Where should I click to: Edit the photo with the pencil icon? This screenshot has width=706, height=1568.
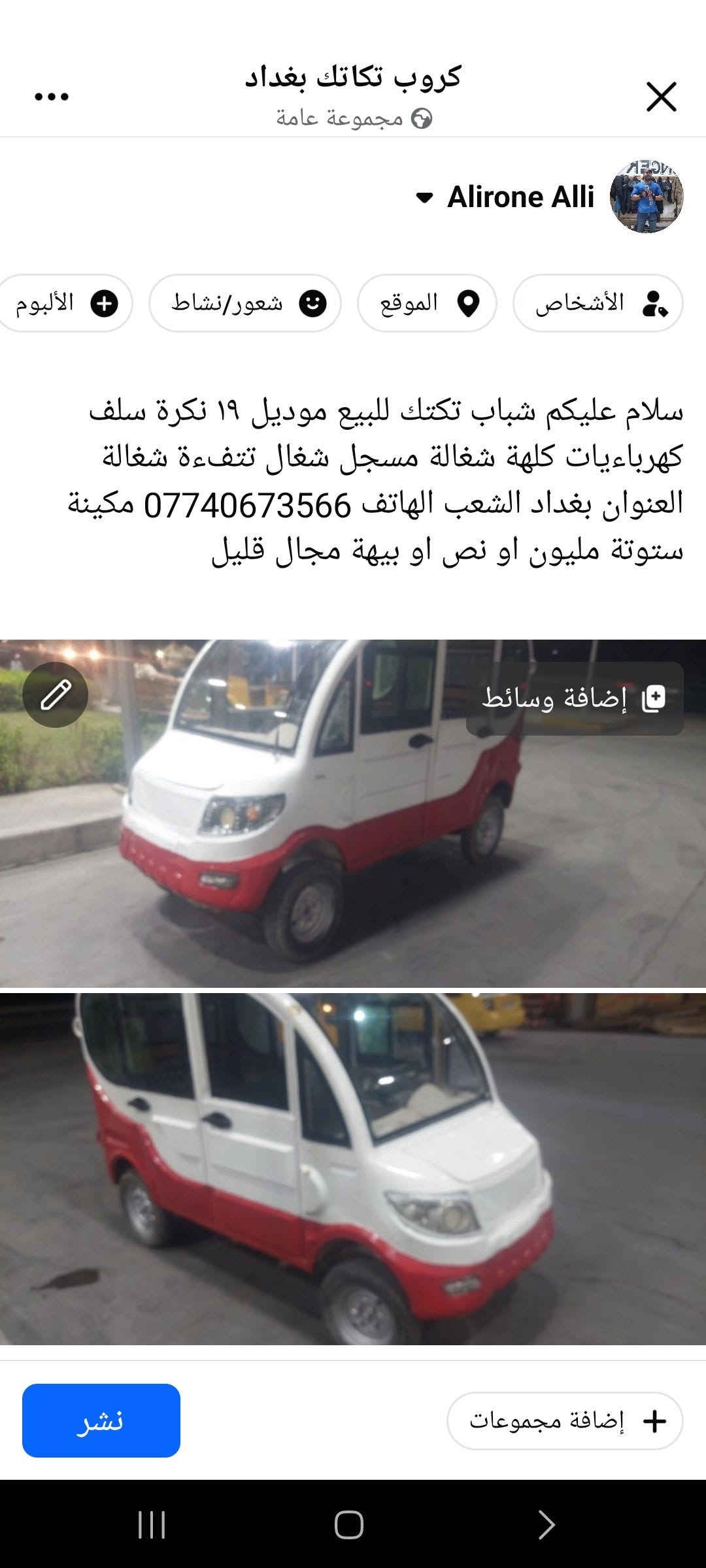tap(56, 694)
